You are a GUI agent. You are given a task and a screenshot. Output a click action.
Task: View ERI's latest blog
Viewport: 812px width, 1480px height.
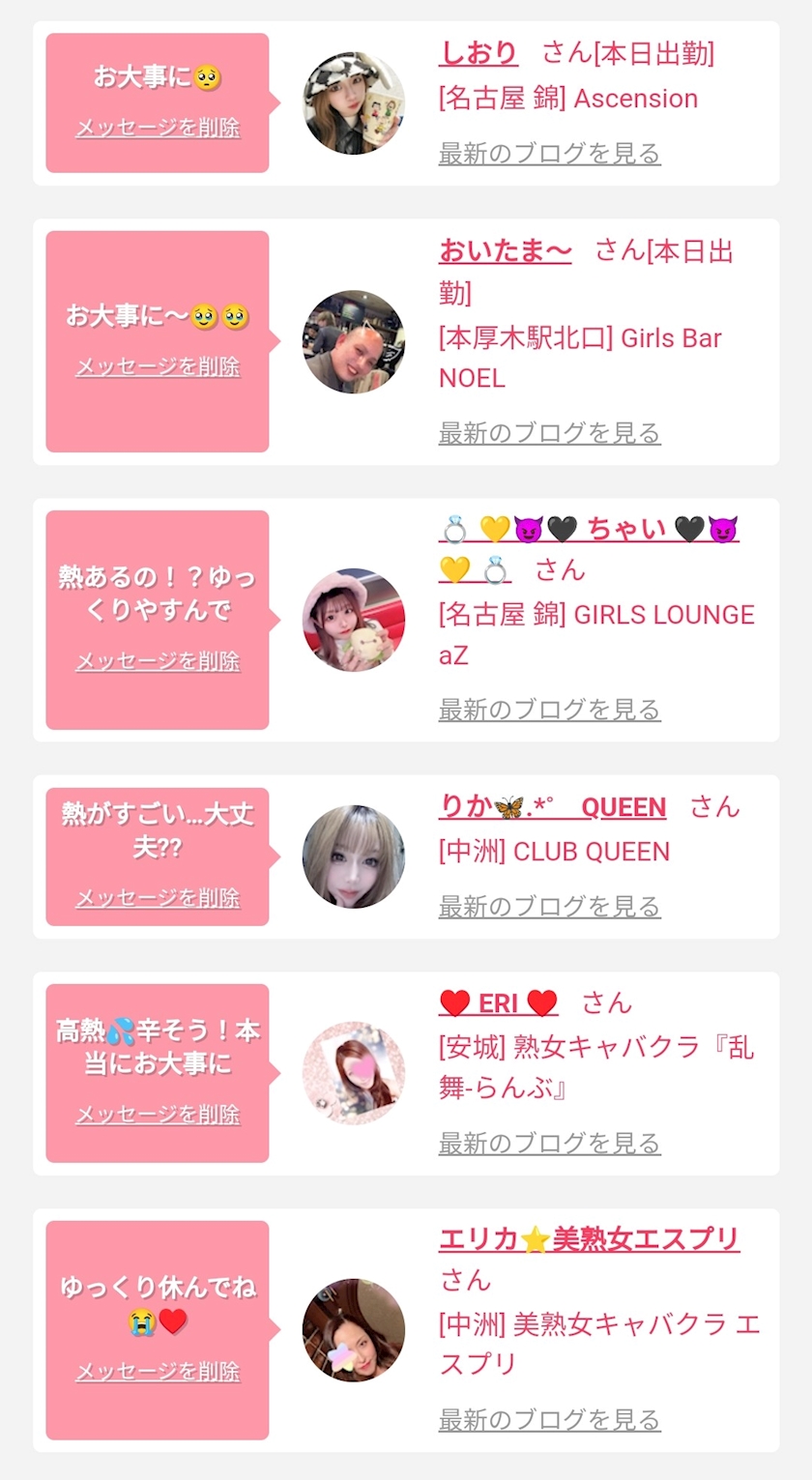[x=549, y=1143]
